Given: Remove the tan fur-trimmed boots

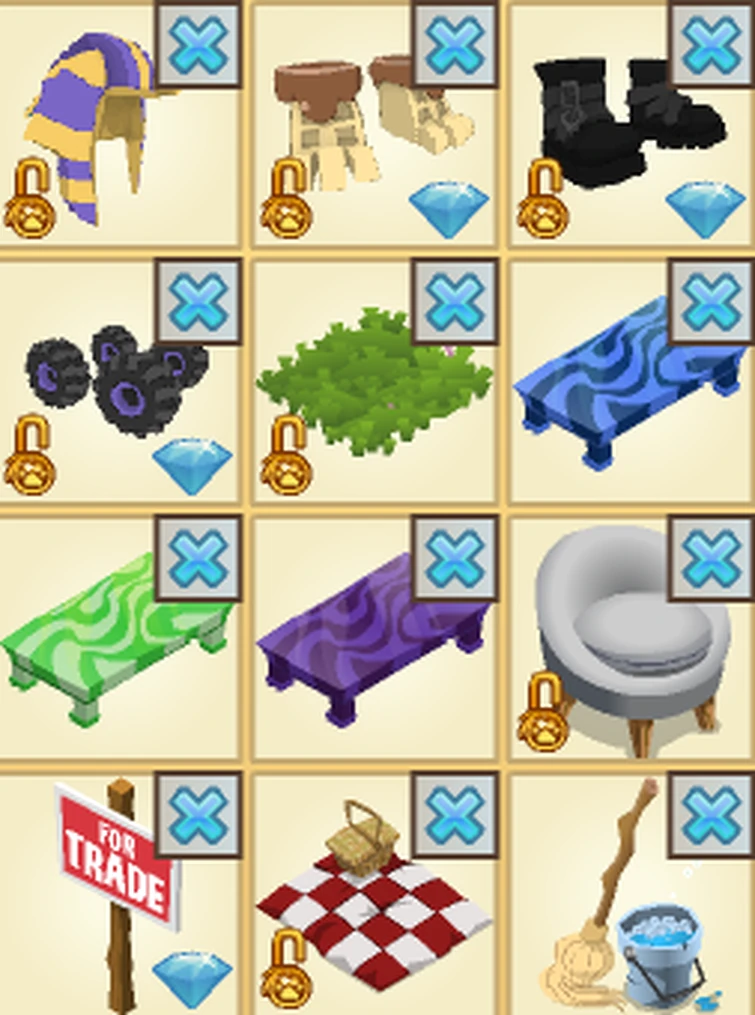Looking at the screenshot, I should click(x=455, y=44).
